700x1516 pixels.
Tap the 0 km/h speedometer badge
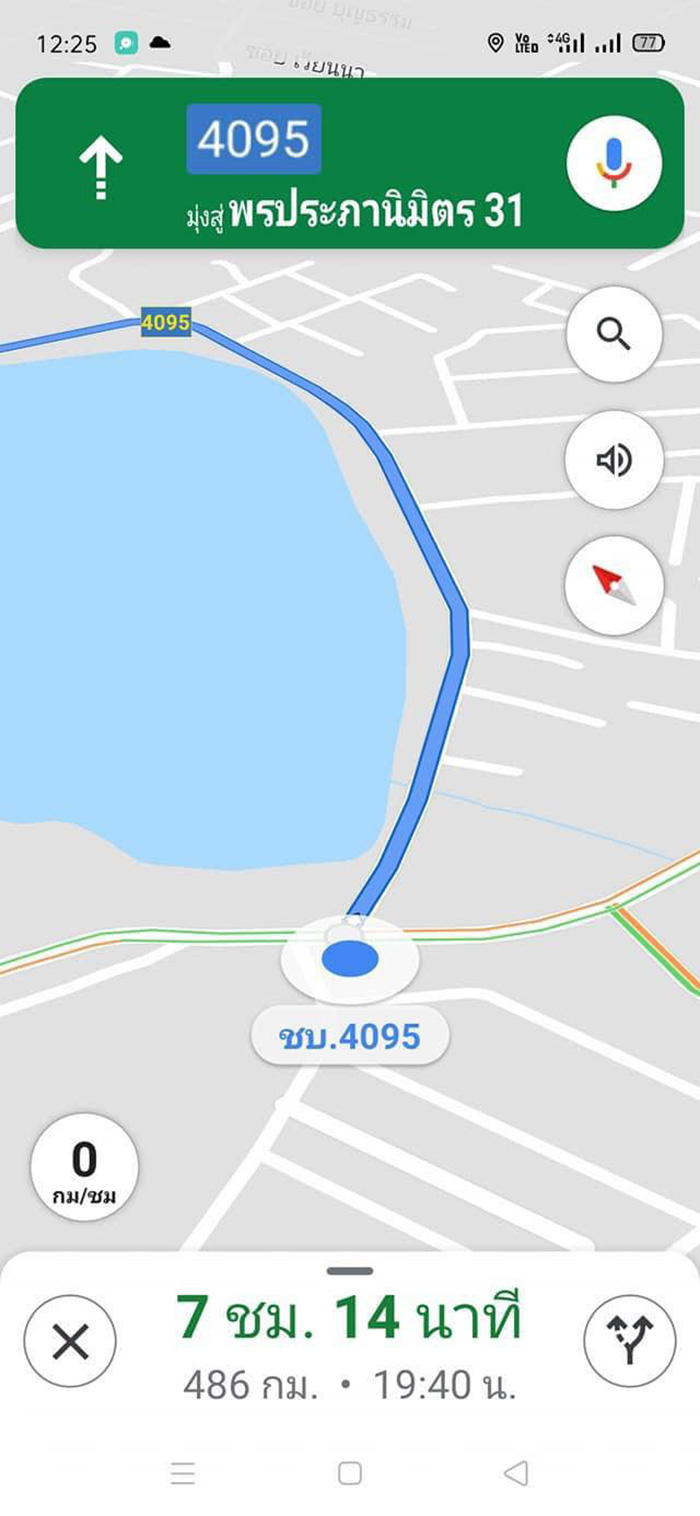(x=84, y=1167)
